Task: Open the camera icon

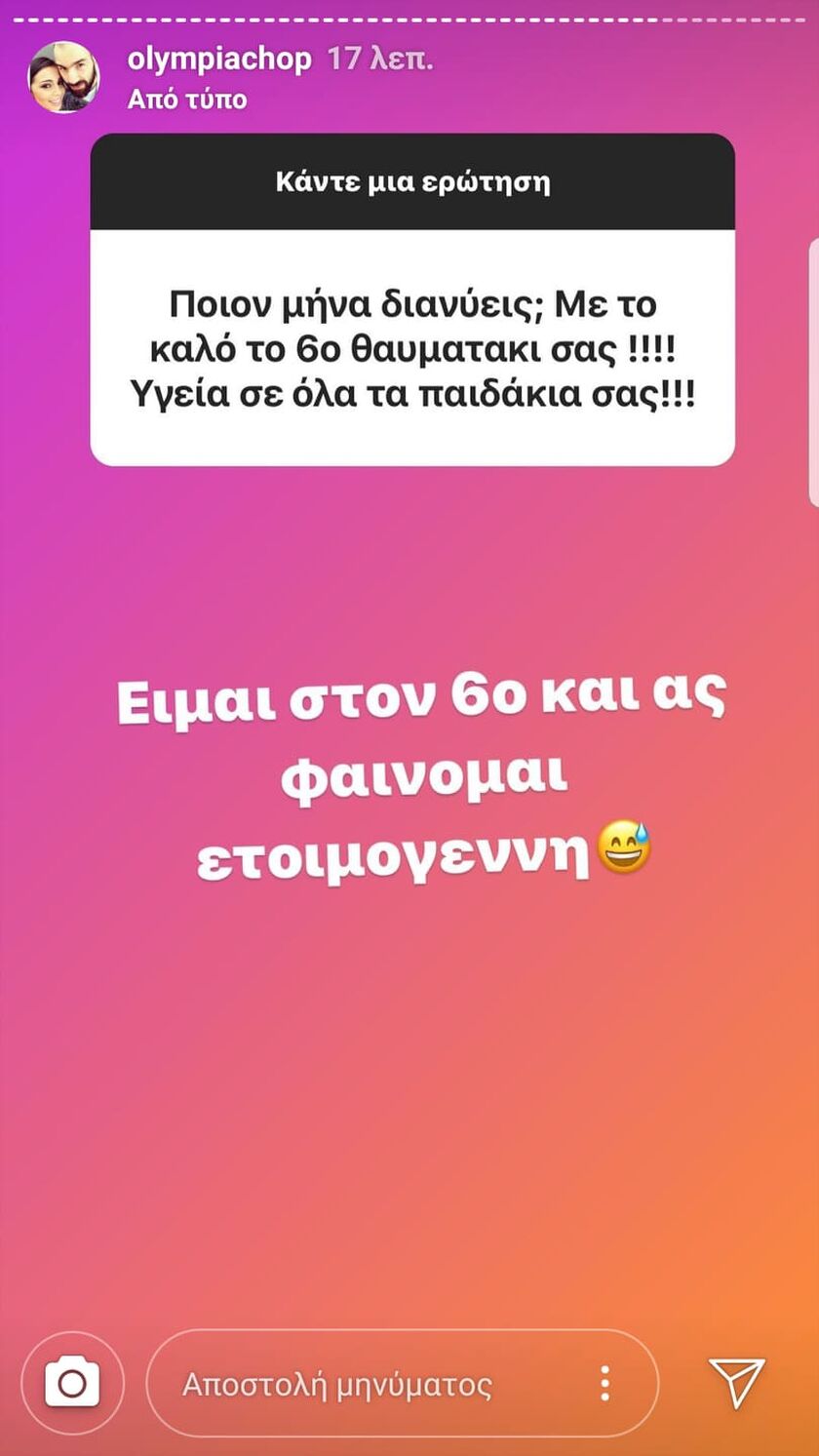Action: click(x=72, y=1383)
